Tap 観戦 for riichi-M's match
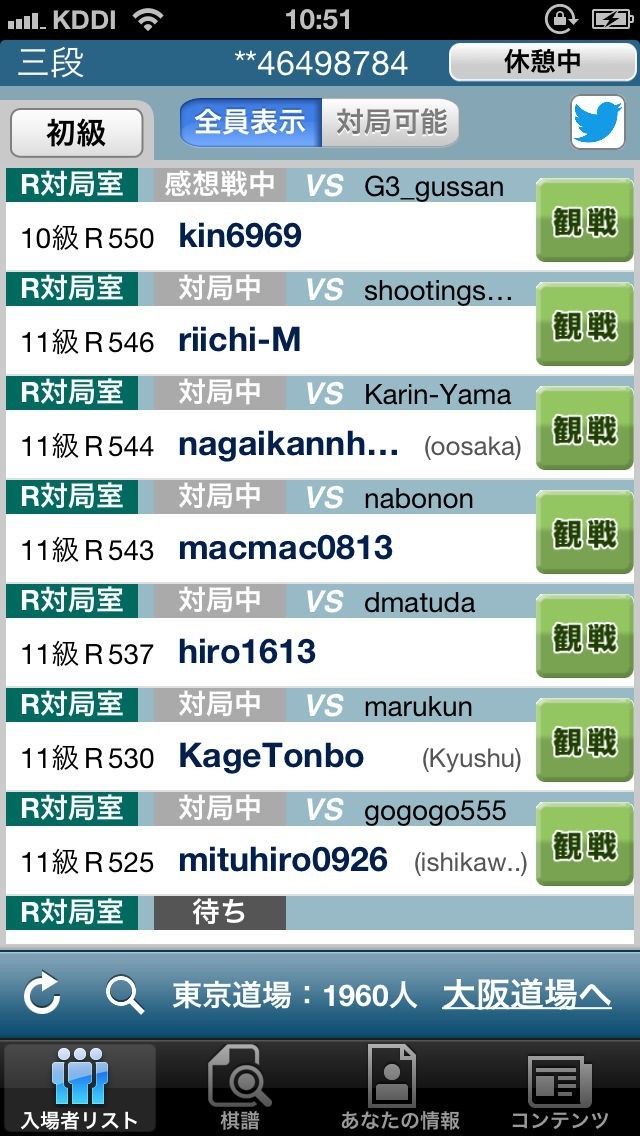640x1136 pixels. point(585,325)
